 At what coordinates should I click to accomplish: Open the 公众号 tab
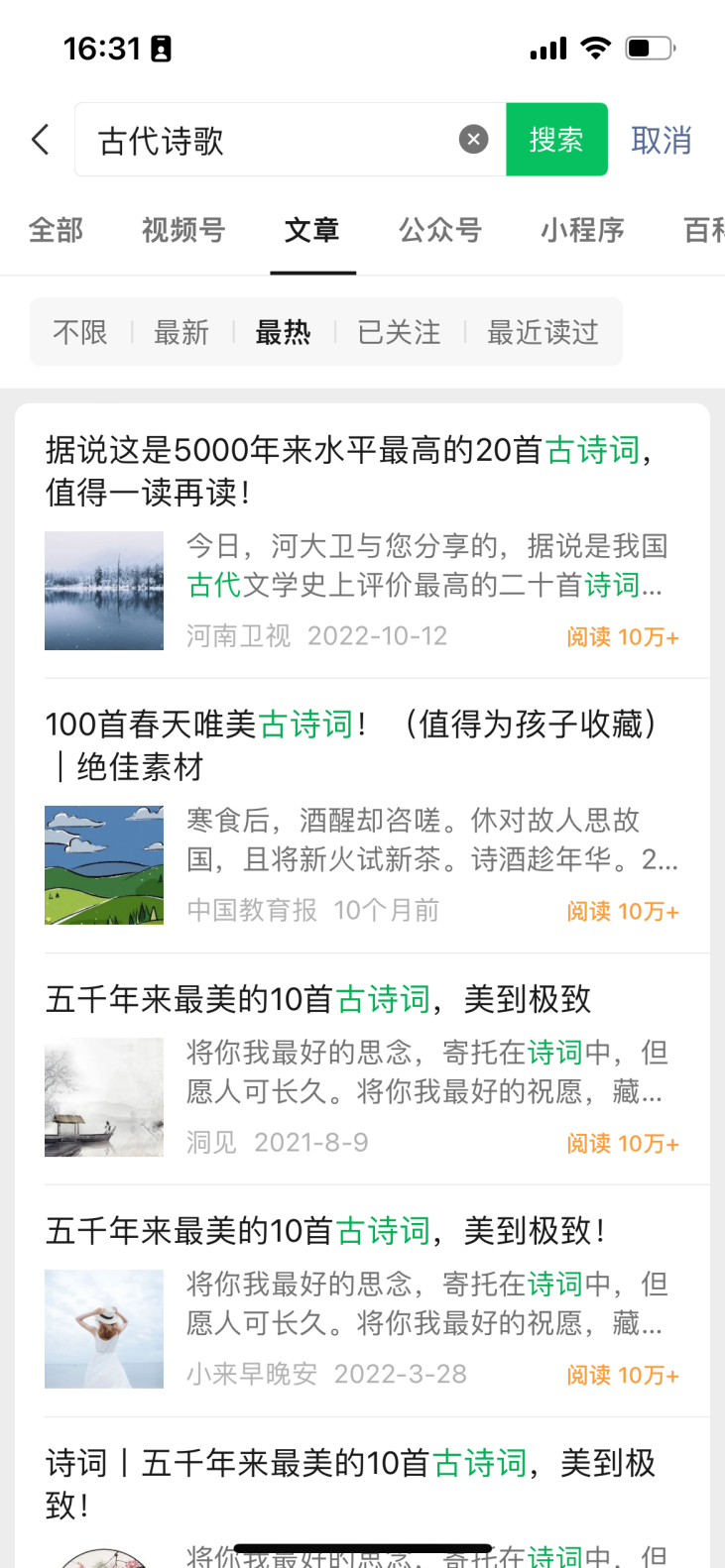440,230
